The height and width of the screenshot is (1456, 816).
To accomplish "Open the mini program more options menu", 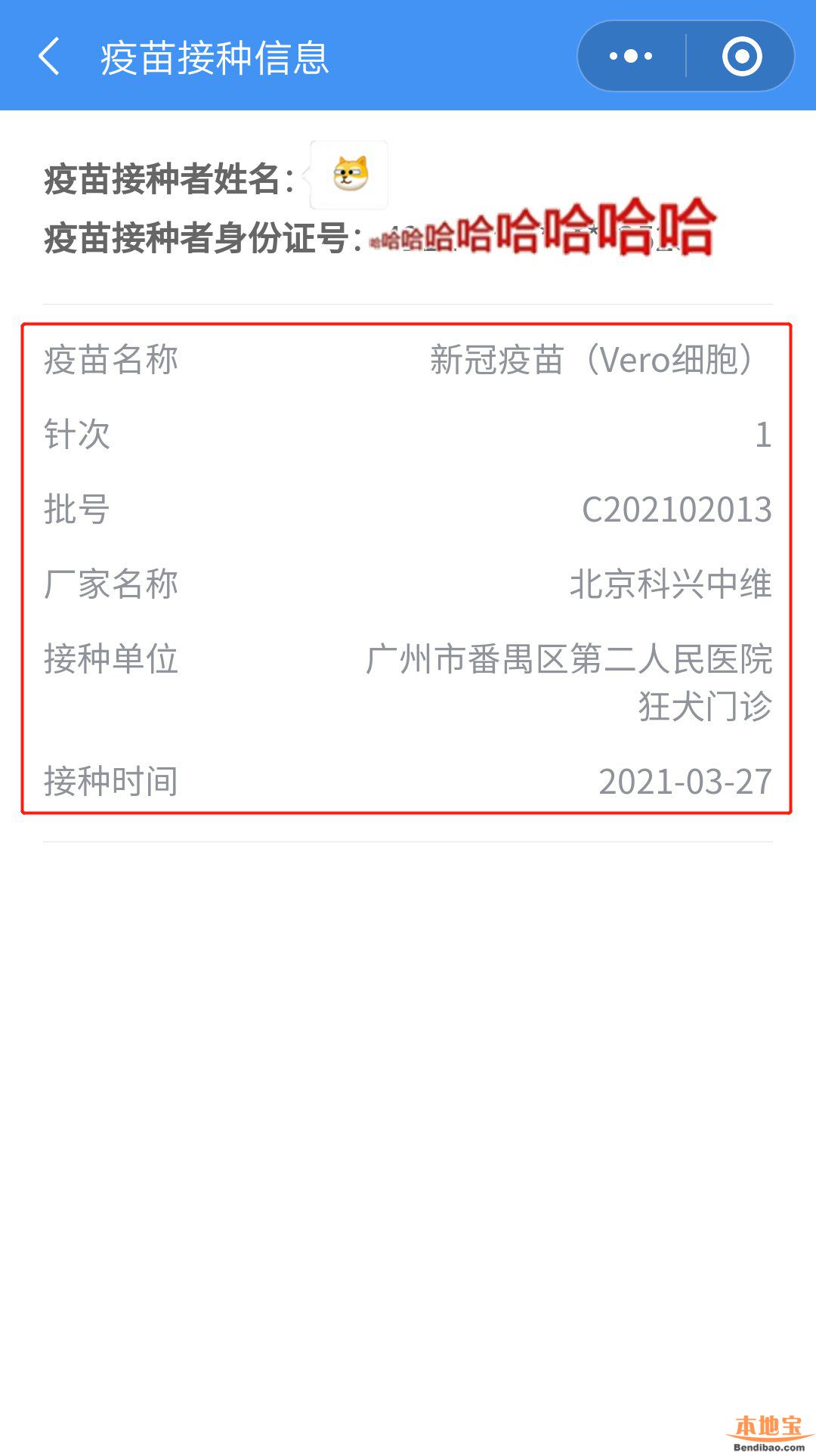I will (x=631, y=57).
